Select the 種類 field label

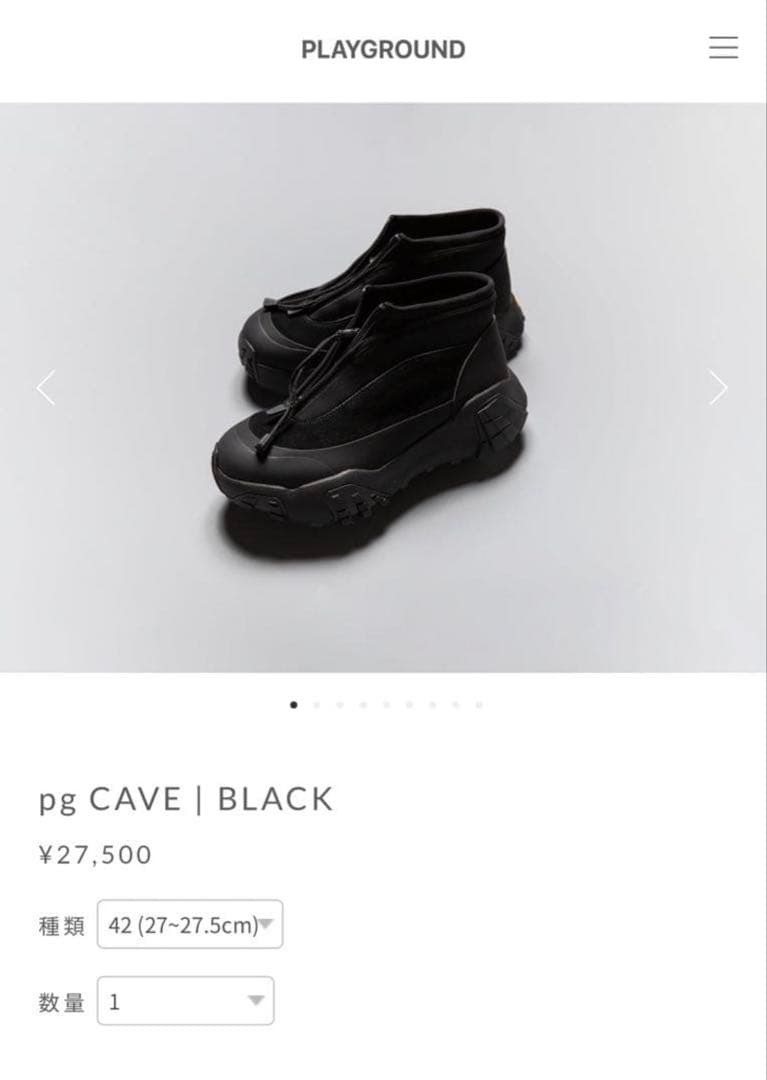coord(60,925)
